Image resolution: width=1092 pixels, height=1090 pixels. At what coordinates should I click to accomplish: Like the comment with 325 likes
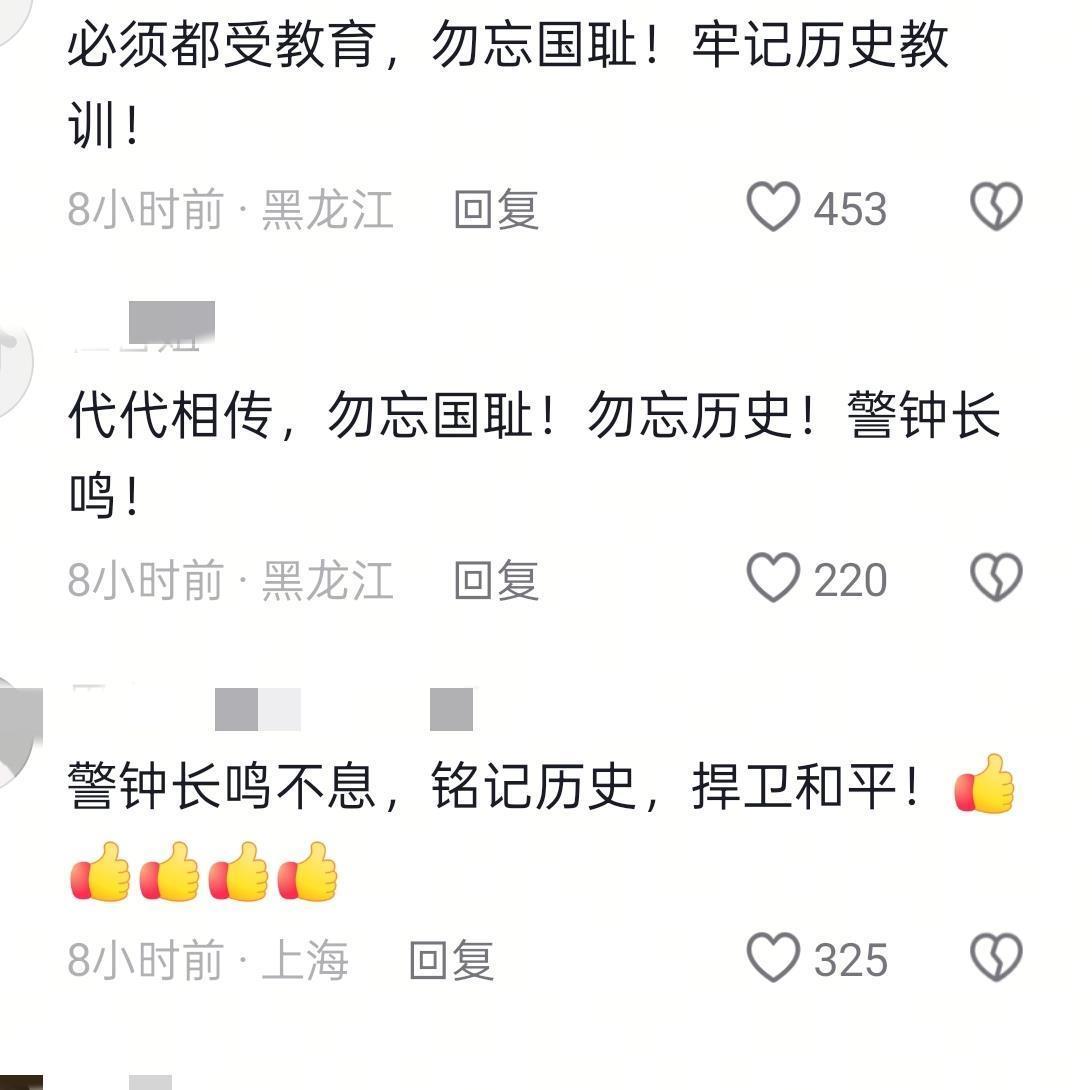774,958
